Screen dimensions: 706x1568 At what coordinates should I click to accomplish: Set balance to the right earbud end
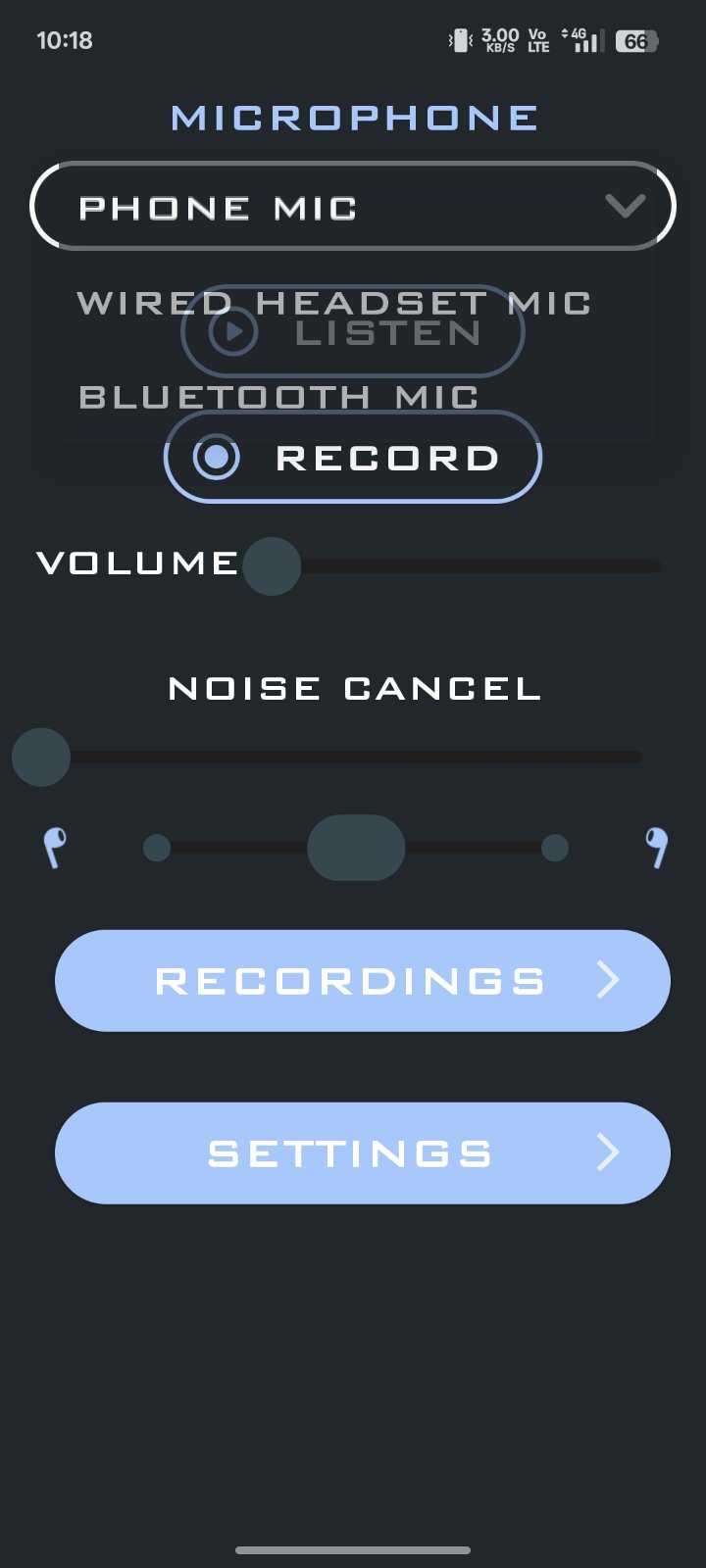click(x=555, y=848)
